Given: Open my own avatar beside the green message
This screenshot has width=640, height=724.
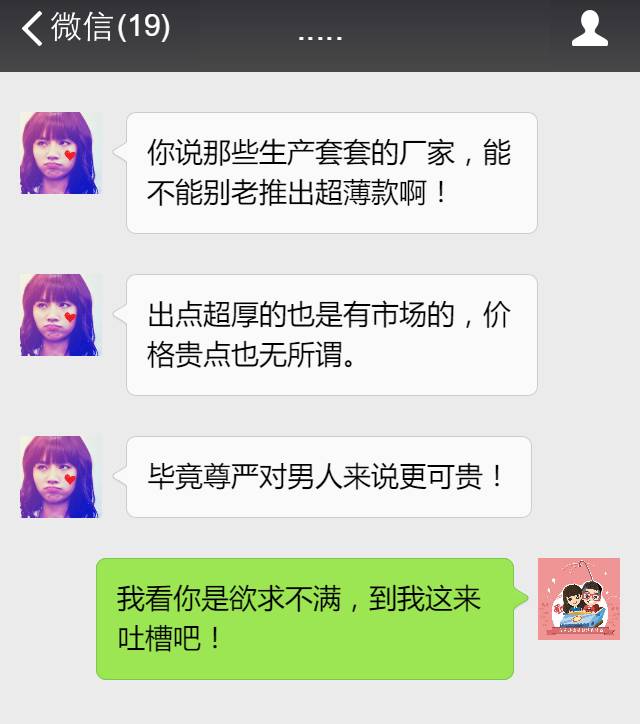Looking at the screenshot, I should click(578, 599).
